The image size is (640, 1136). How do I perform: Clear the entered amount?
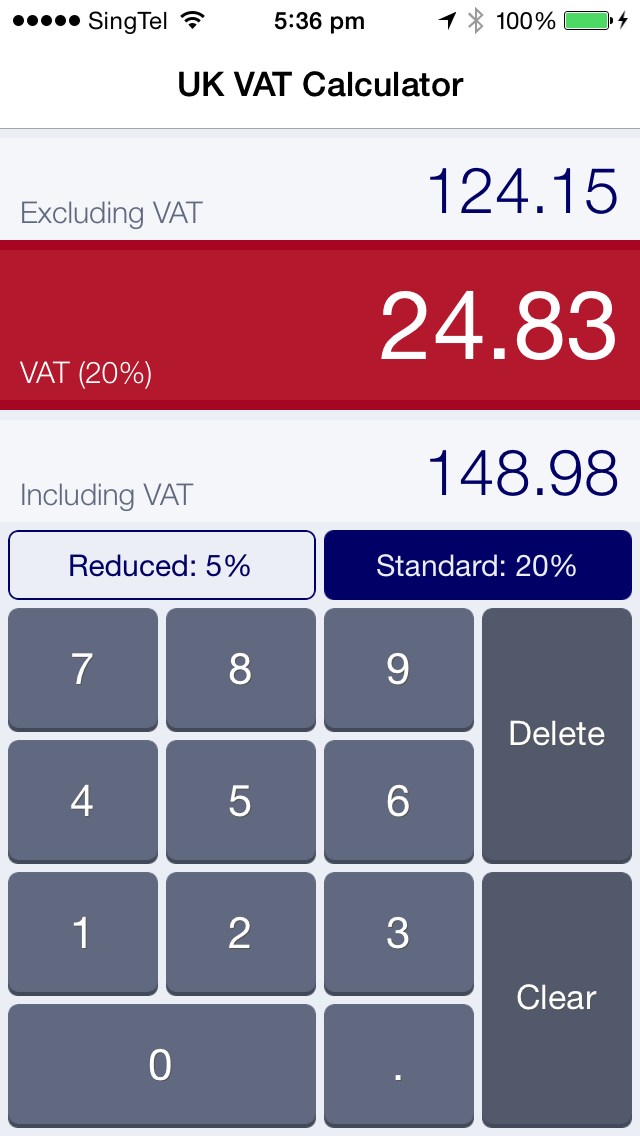pos(557,999)
